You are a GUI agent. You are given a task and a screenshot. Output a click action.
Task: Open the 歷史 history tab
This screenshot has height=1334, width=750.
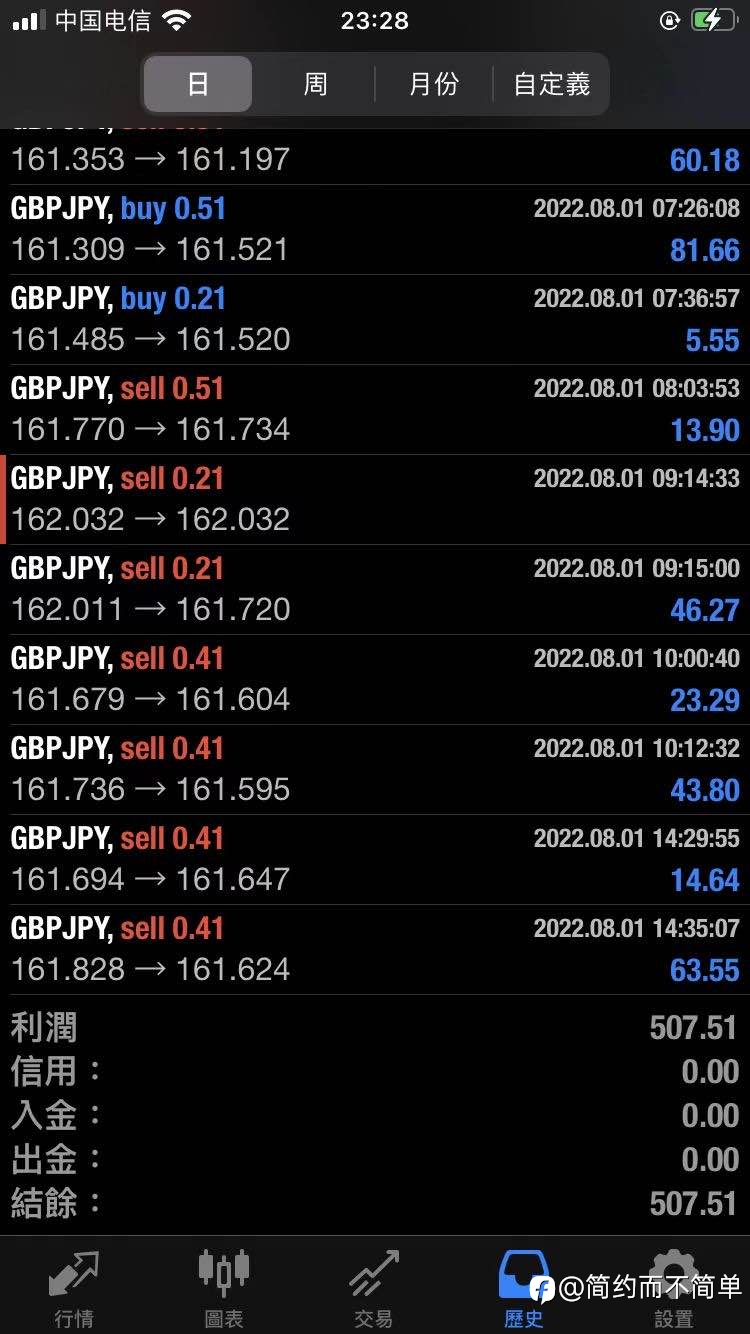tap(524, 1287)
